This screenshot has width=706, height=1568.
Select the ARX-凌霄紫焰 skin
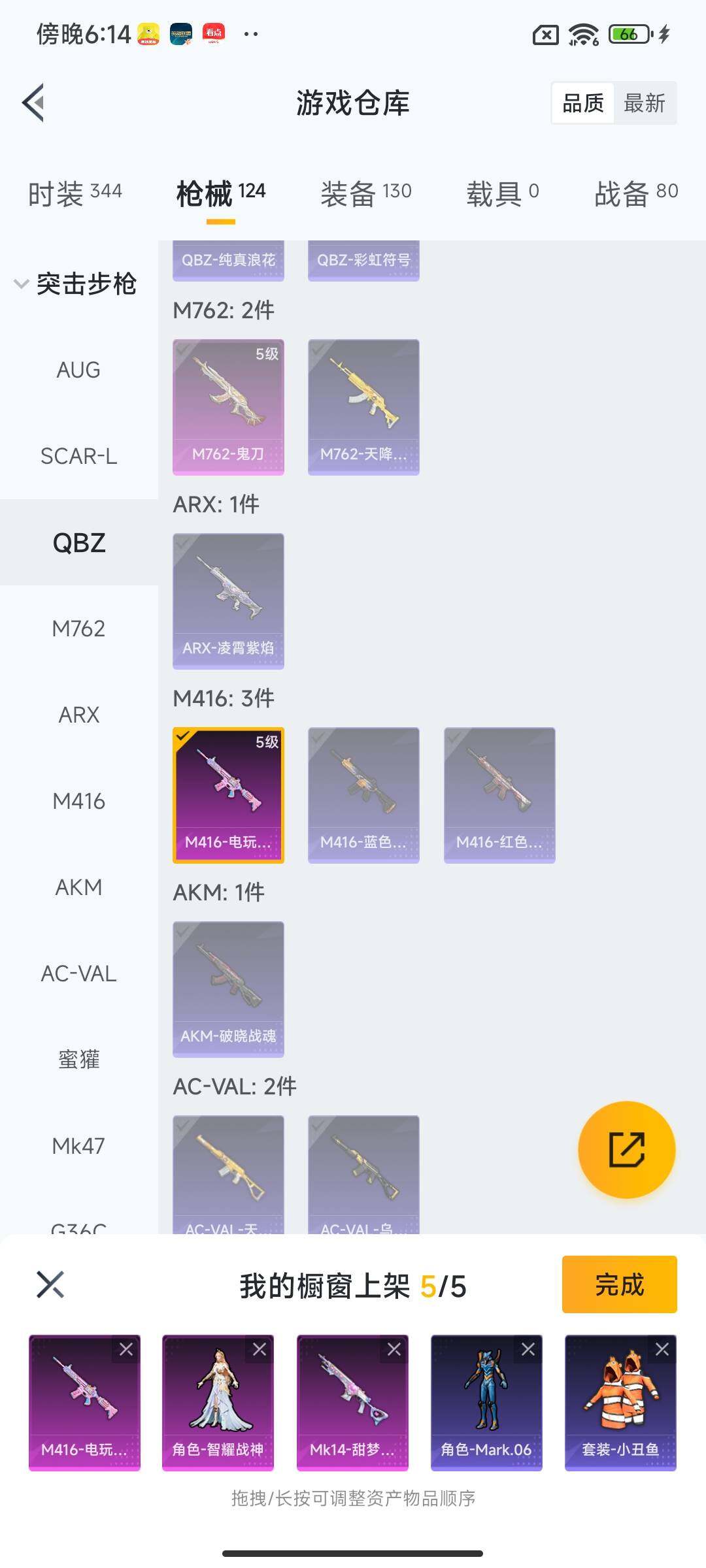click(228, 600)
